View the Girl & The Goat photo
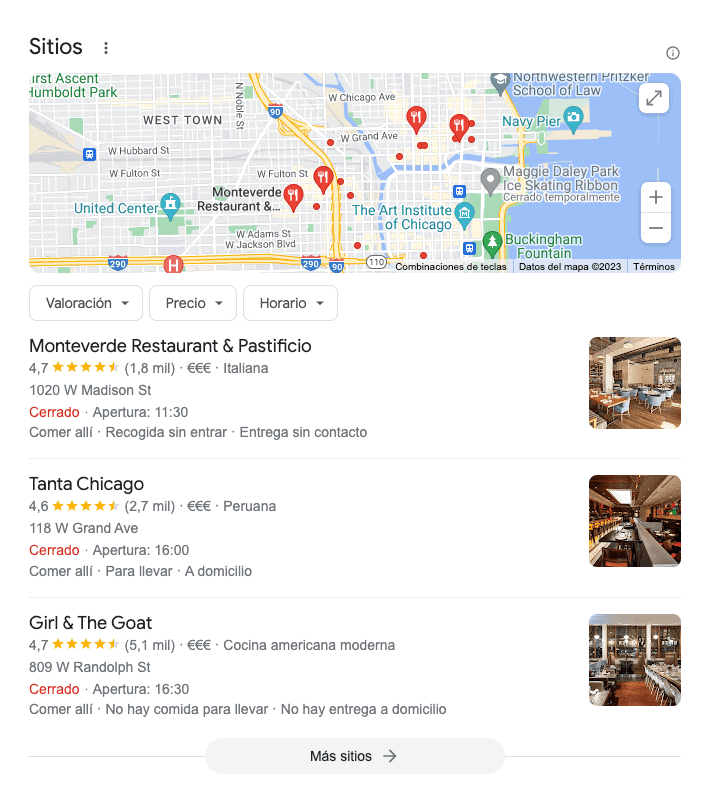Screen dimensions: 710x786 point(635,660)
